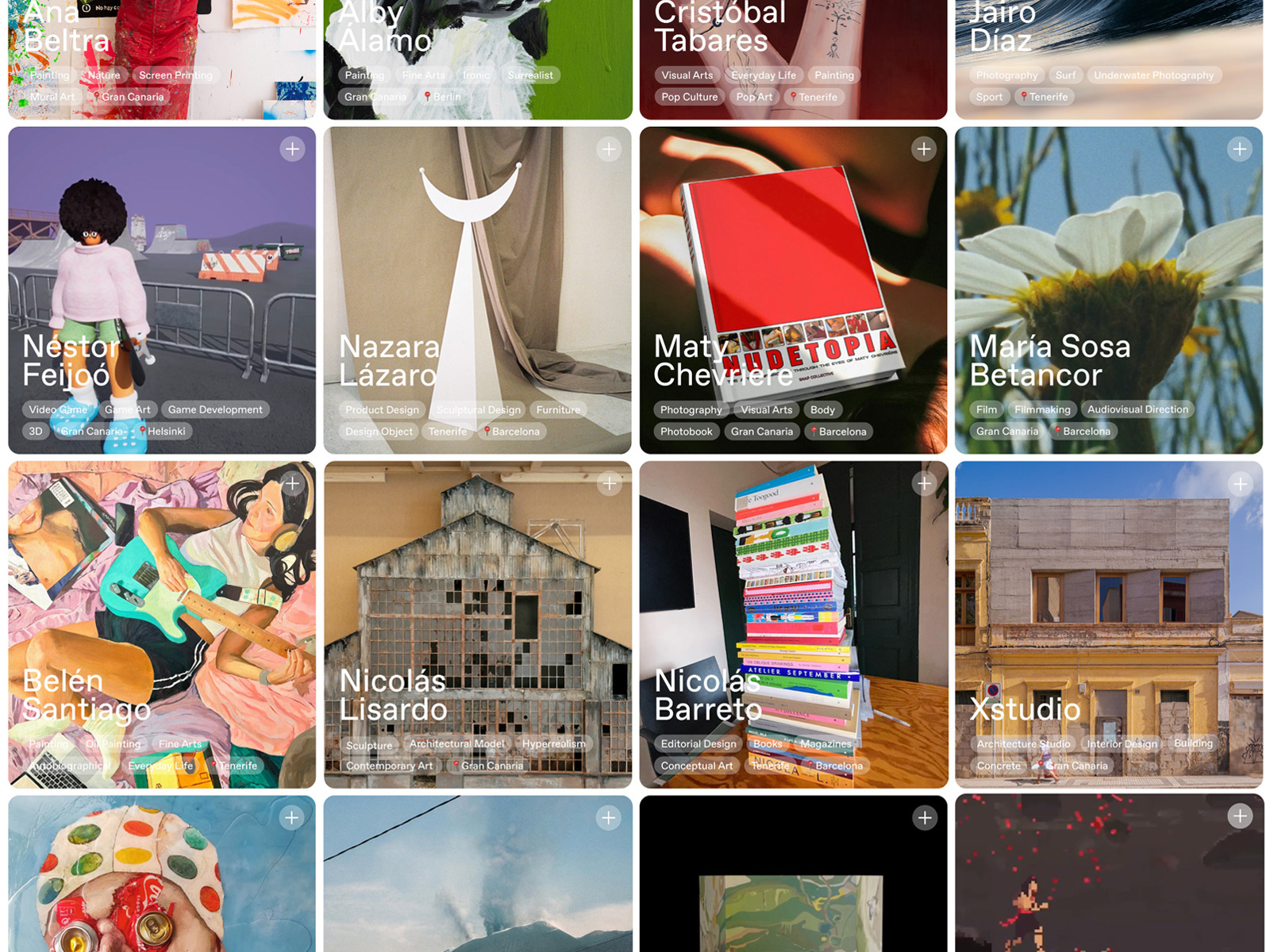Filter by the Filmmaking tag

(1042, 409)
